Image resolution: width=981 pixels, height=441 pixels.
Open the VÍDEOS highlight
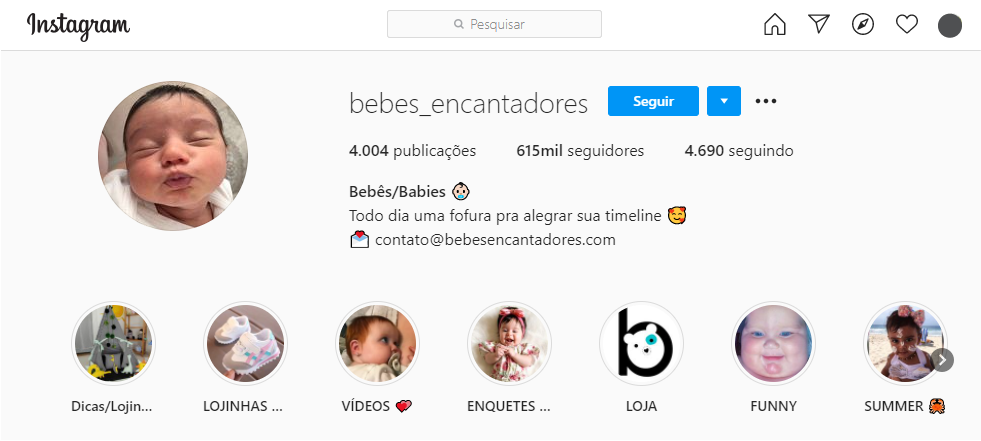(x=377, y=344)
